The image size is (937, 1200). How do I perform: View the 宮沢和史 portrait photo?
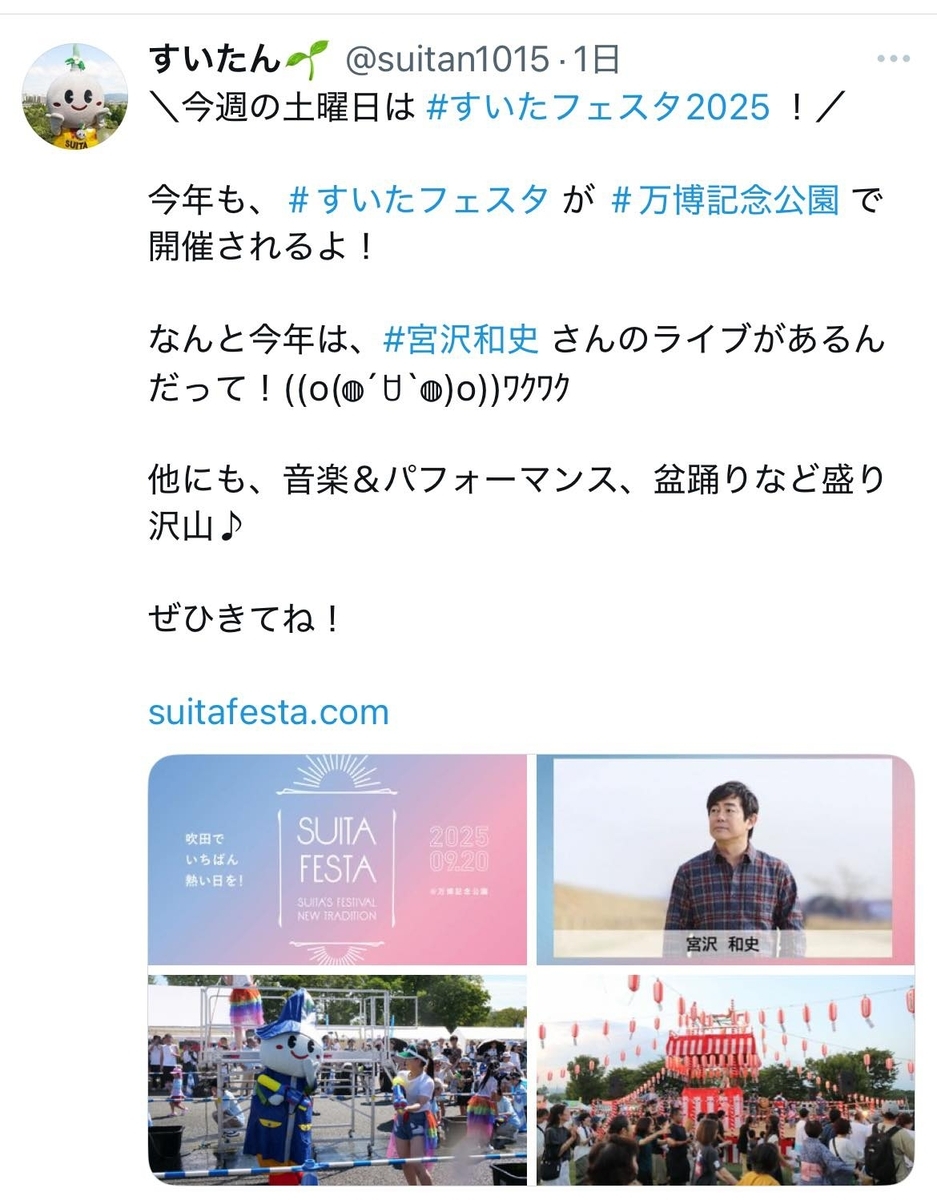click(726, 859)
